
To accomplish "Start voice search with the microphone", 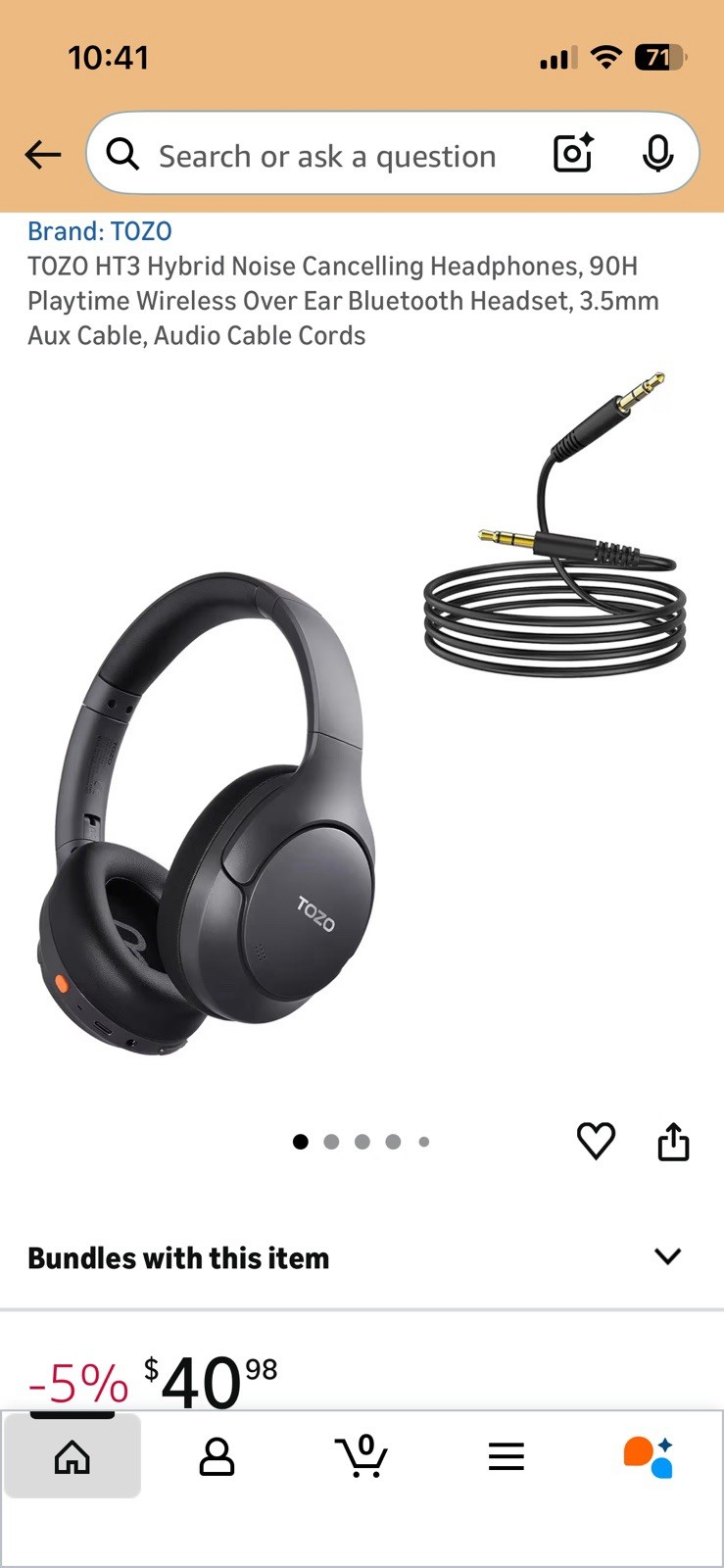I will coord(657,154).
